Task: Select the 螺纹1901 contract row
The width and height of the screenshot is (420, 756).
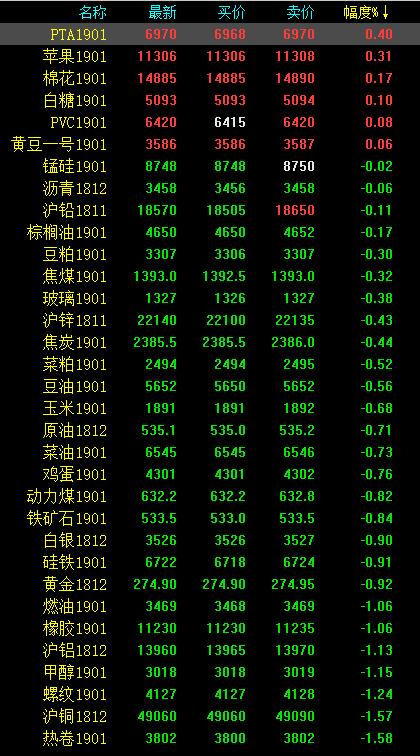Action: 210,694
